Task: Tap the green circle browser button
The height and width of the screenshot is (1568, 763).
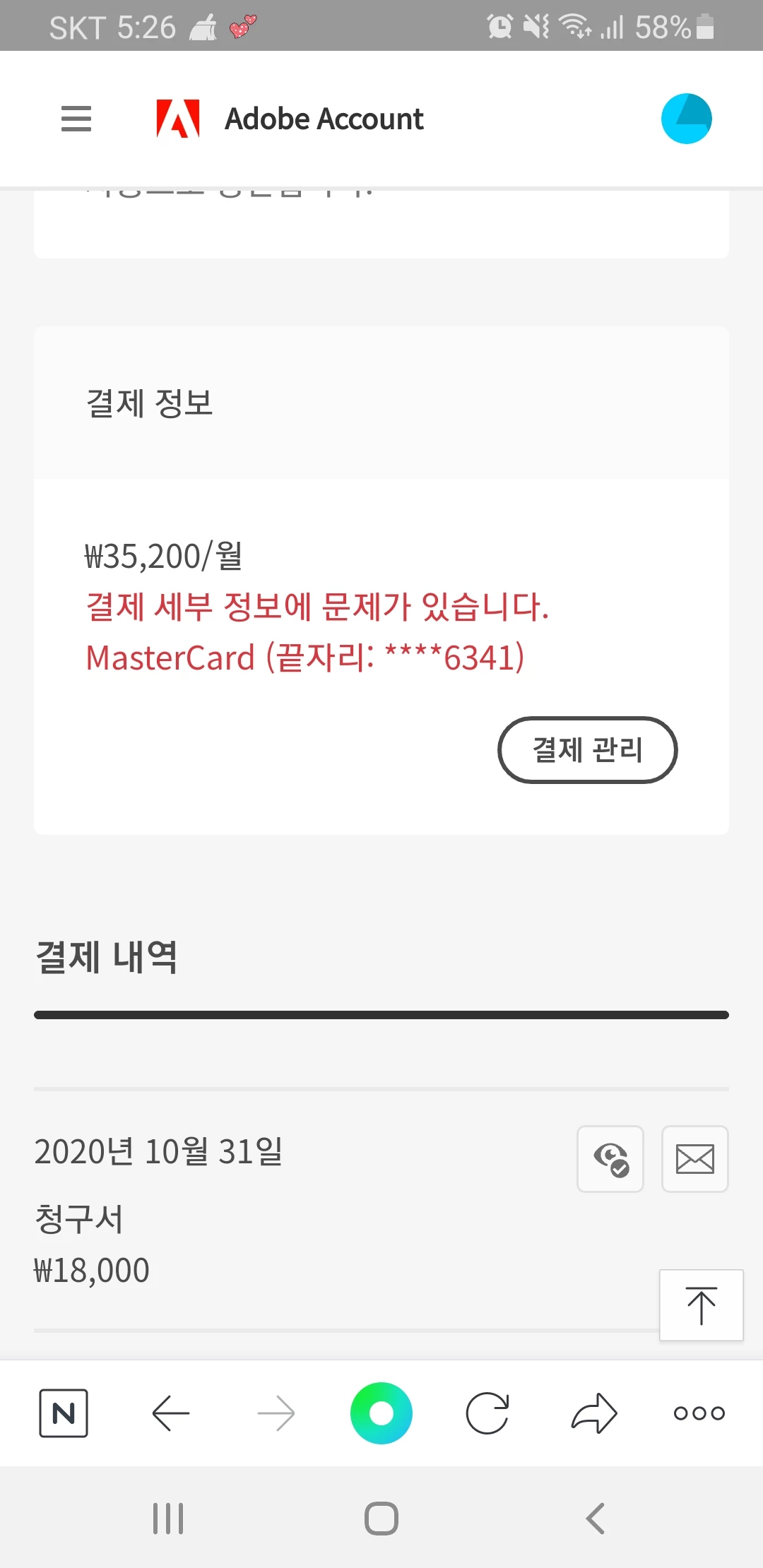Action: 381,1413
